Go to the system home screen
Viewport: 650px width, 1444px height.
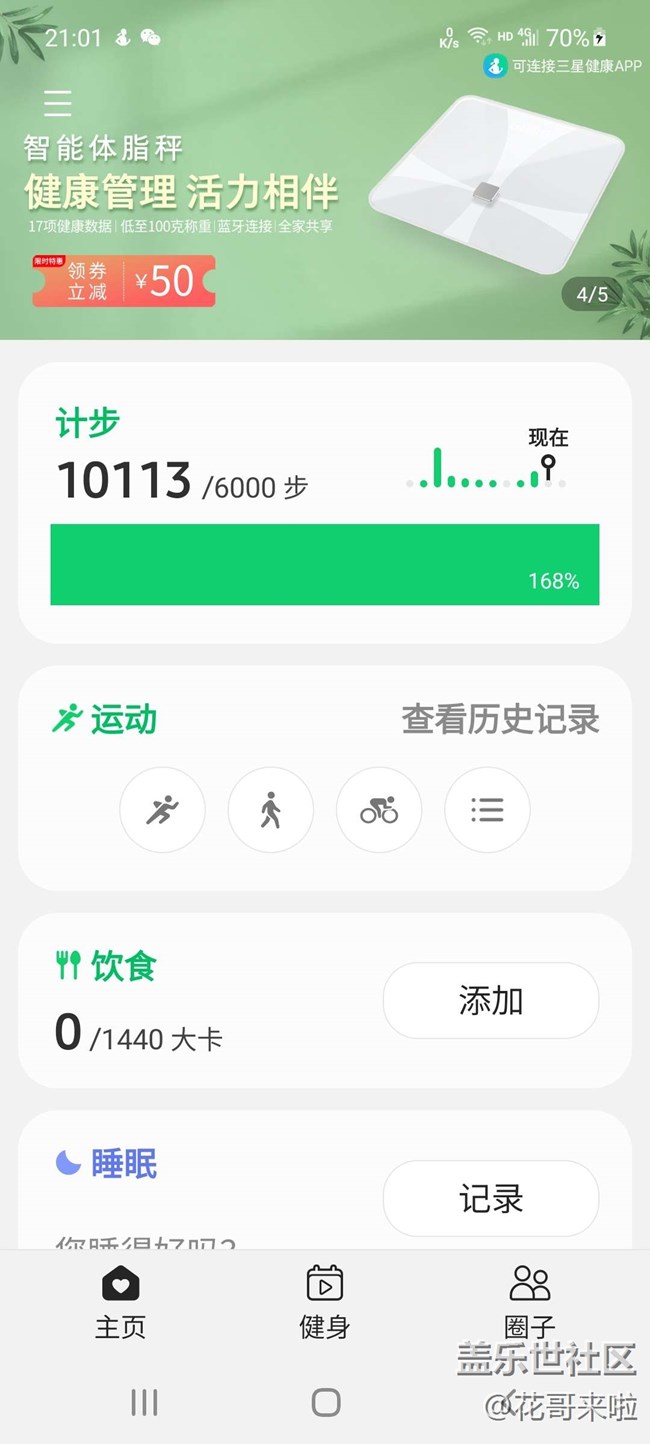(326, 1402)
